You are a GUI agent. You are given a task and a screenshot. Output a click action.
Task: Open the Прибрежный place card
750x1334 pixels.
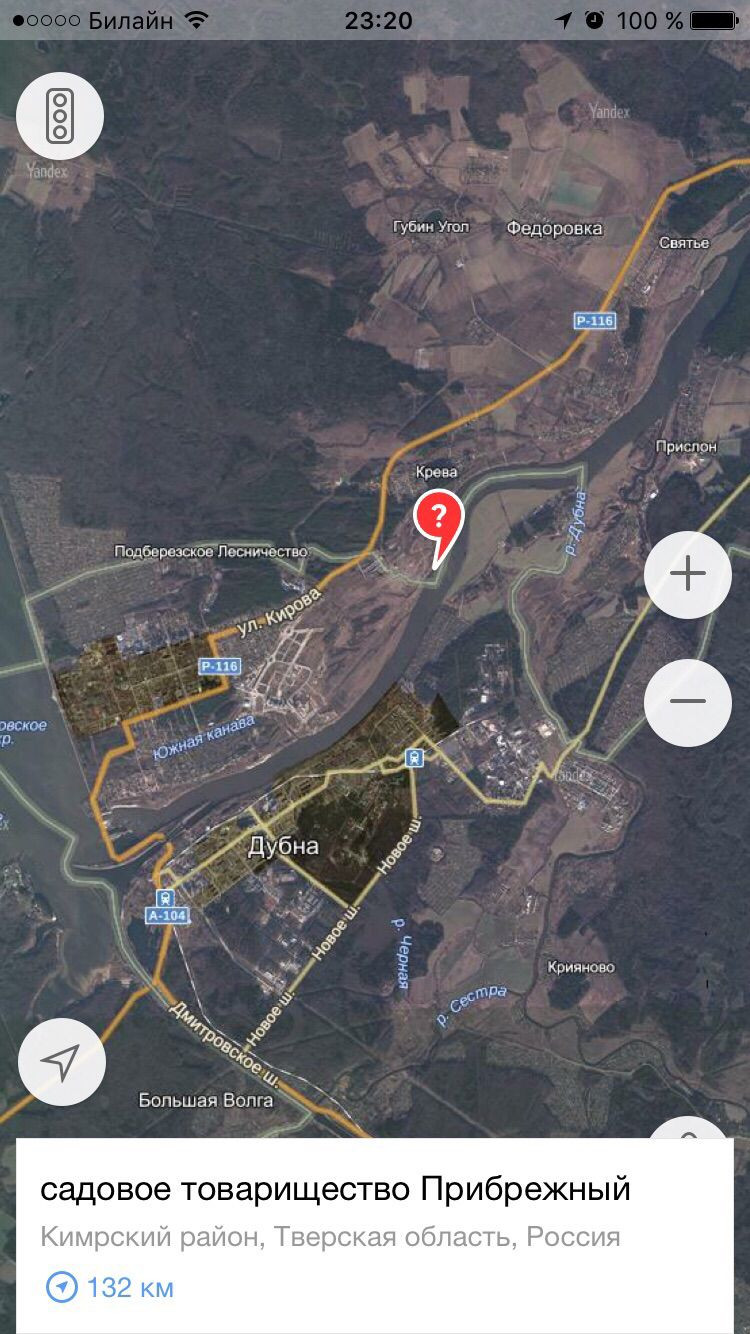[375, 1235]
